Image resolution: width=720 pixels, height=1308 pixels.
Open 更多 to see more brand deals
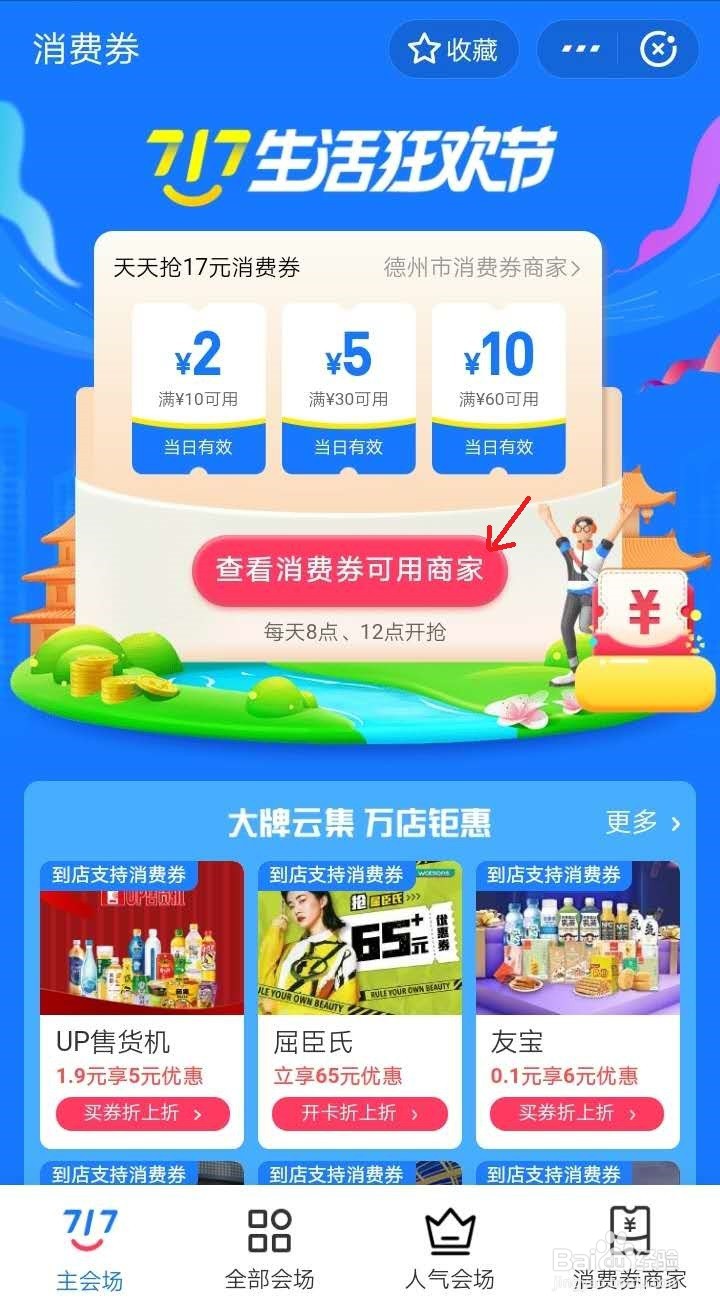click(x=640, y=822)
